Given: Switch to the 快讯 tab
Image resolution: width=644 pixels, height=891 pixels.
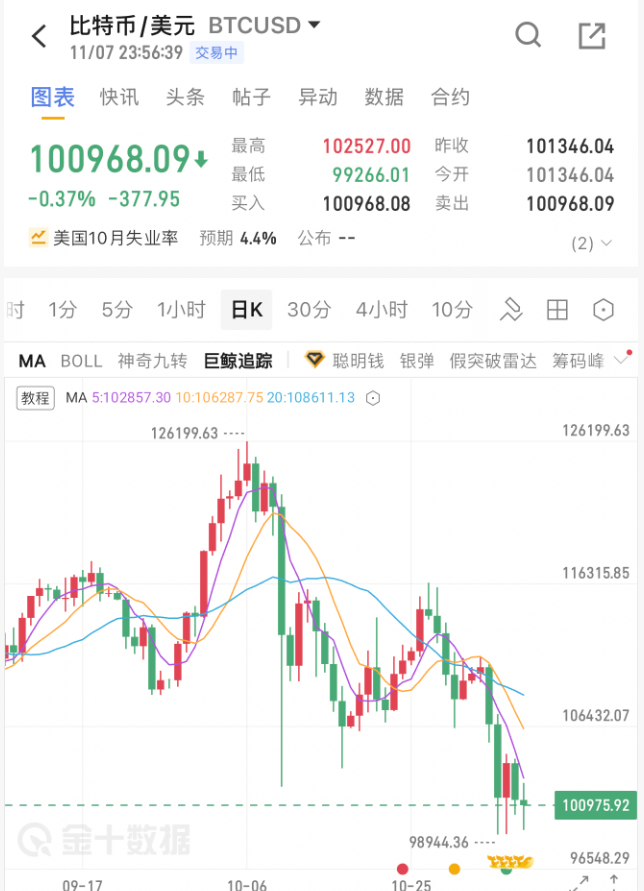Looking at the screenshot, I should 119,97.
